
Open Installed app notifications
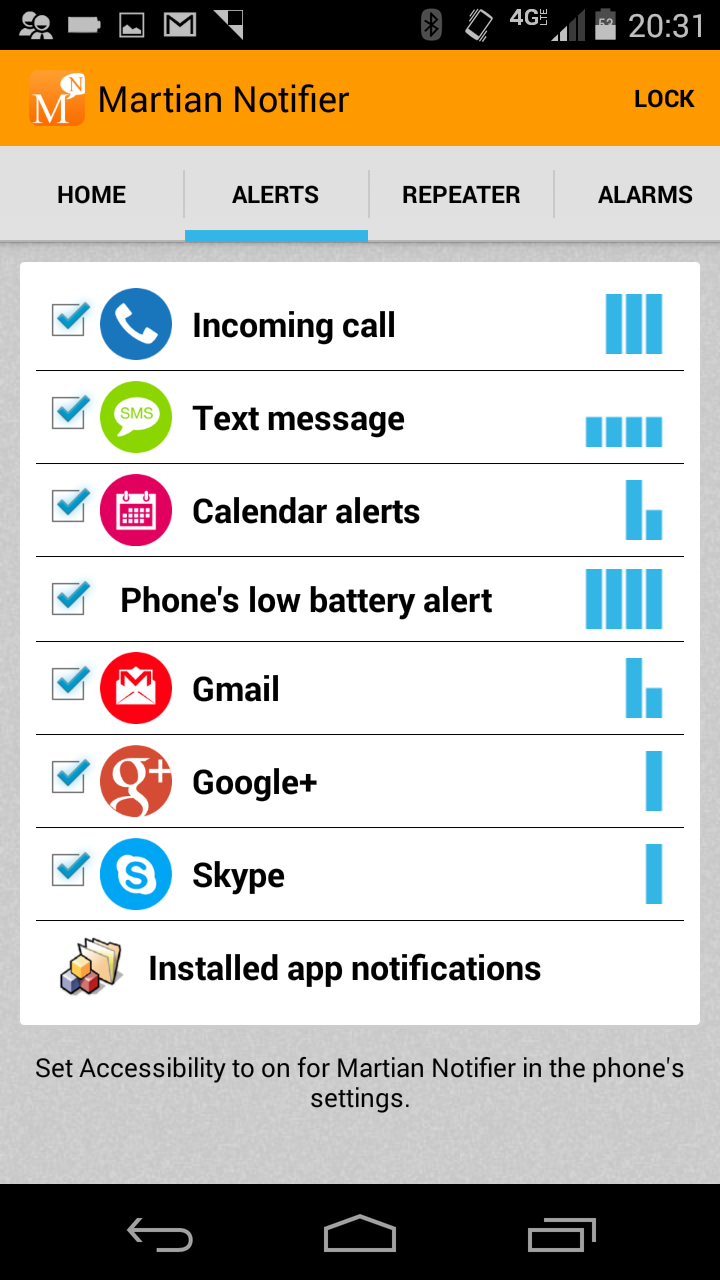pos(360,968)
